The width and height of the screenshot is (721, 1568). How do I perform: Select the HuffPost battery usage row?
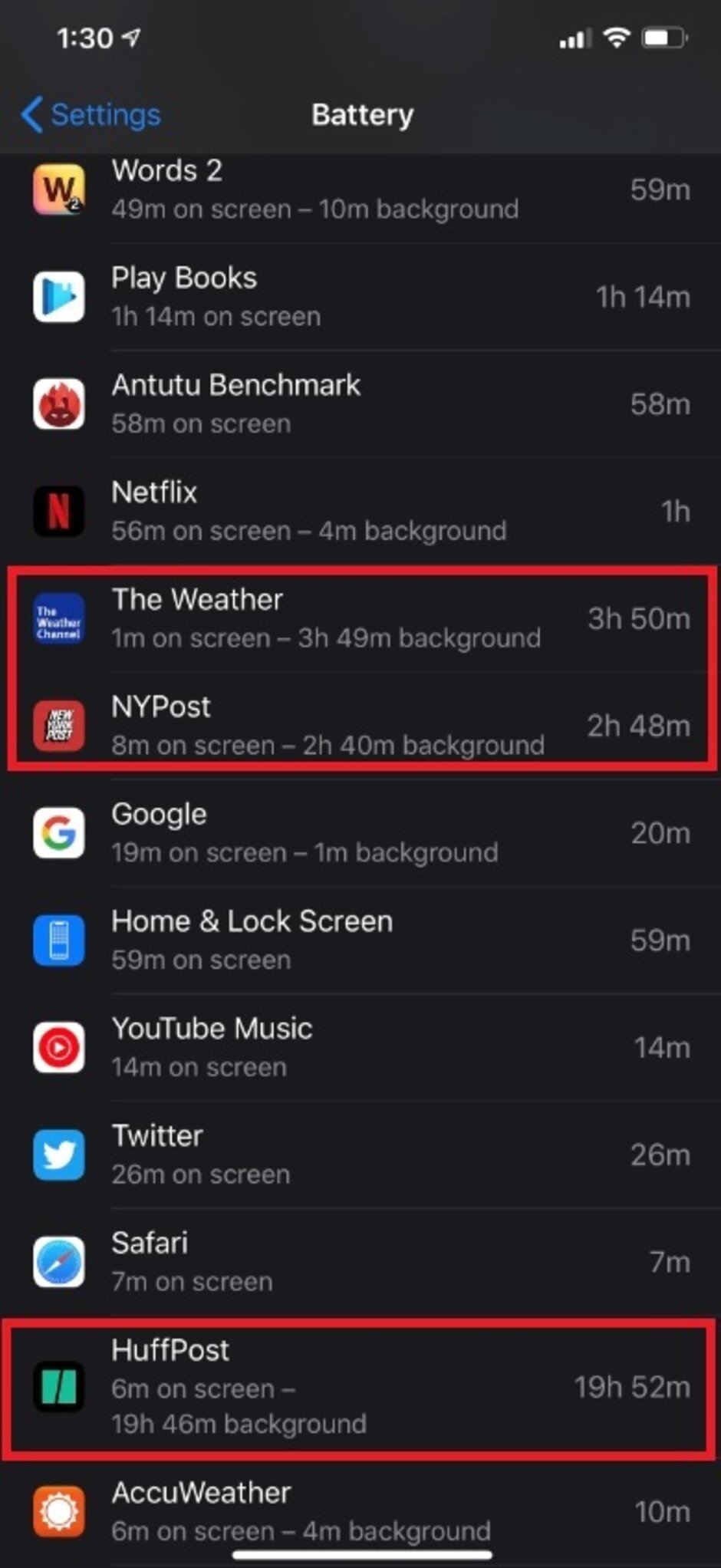[360, 1387]
